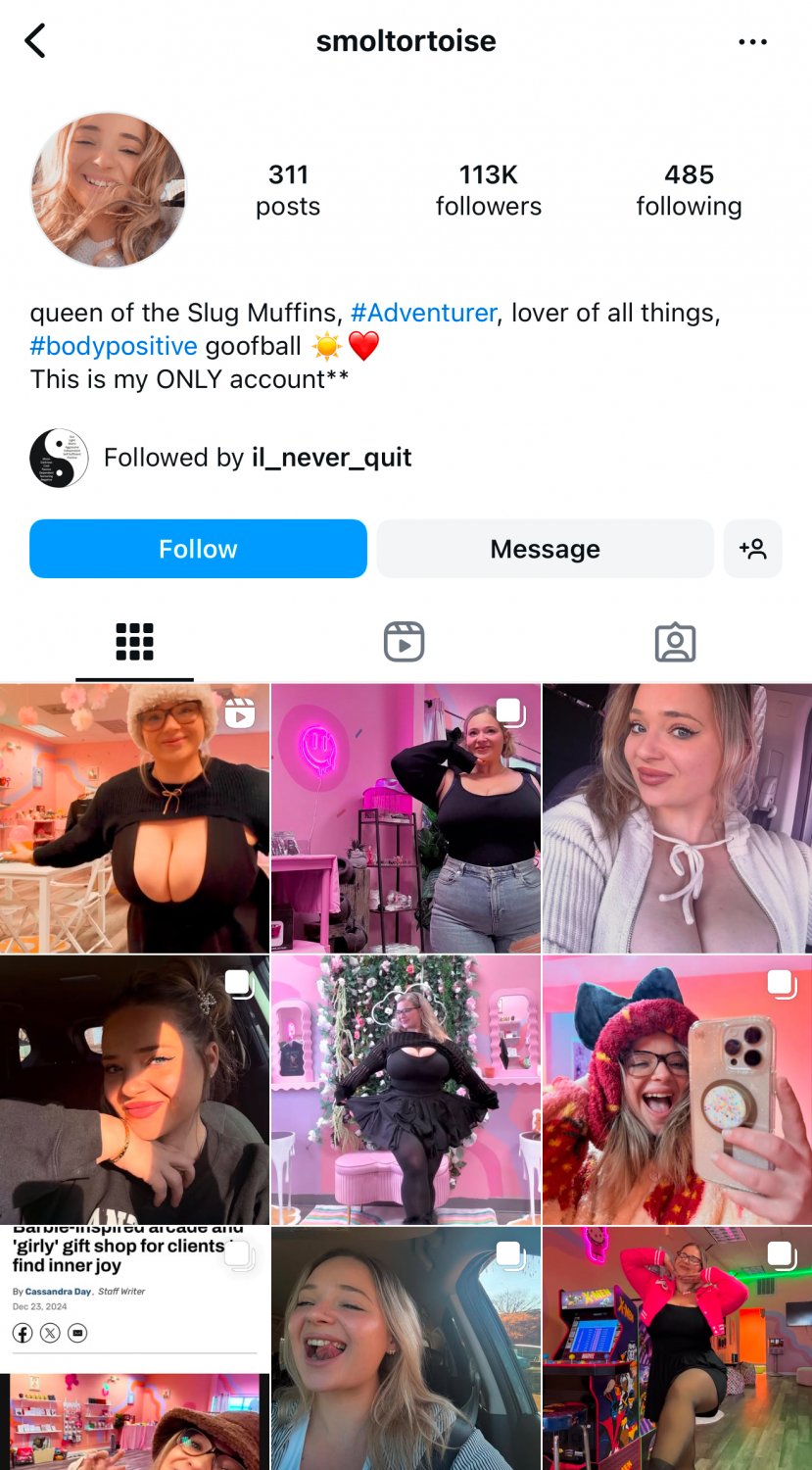Go back using the back arrow
Screen dimensions: 812x1470
[x=35, y=41]
